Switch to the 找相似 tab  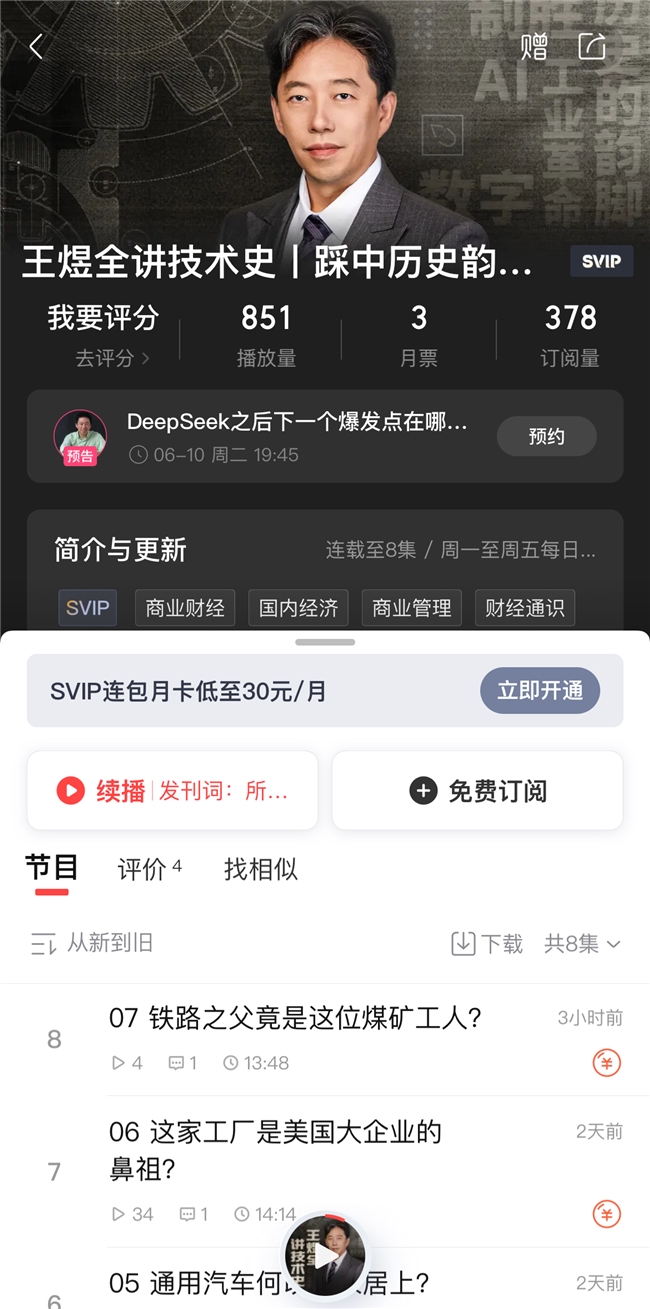(x=260, y=869)
